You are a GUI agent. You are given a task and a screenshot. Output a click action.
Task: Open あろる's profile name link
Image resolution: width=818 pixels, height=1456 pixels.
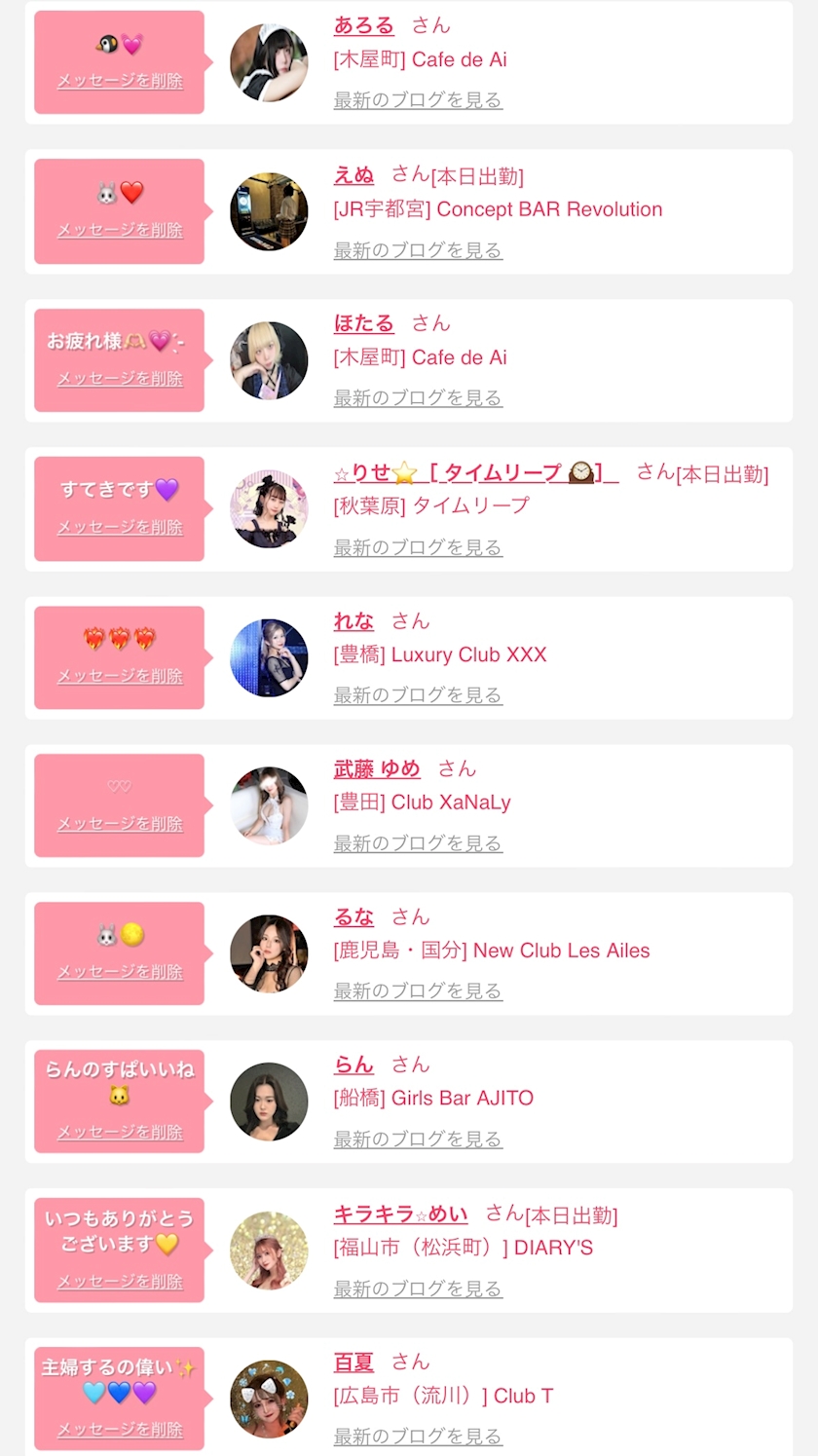tap(363, 25)
